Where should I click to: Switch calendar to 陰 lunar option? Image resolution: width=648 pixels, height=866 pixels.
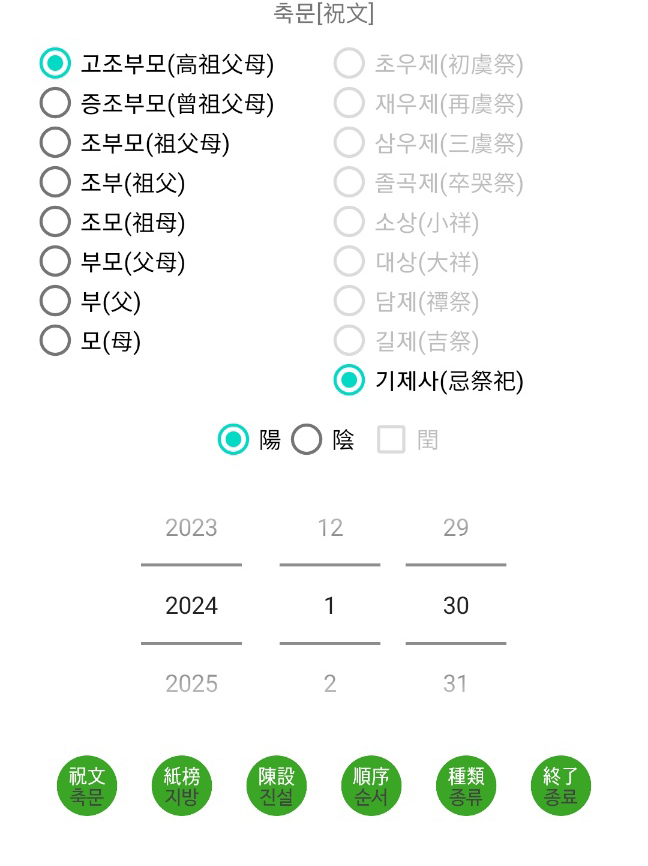coord(323,440)
